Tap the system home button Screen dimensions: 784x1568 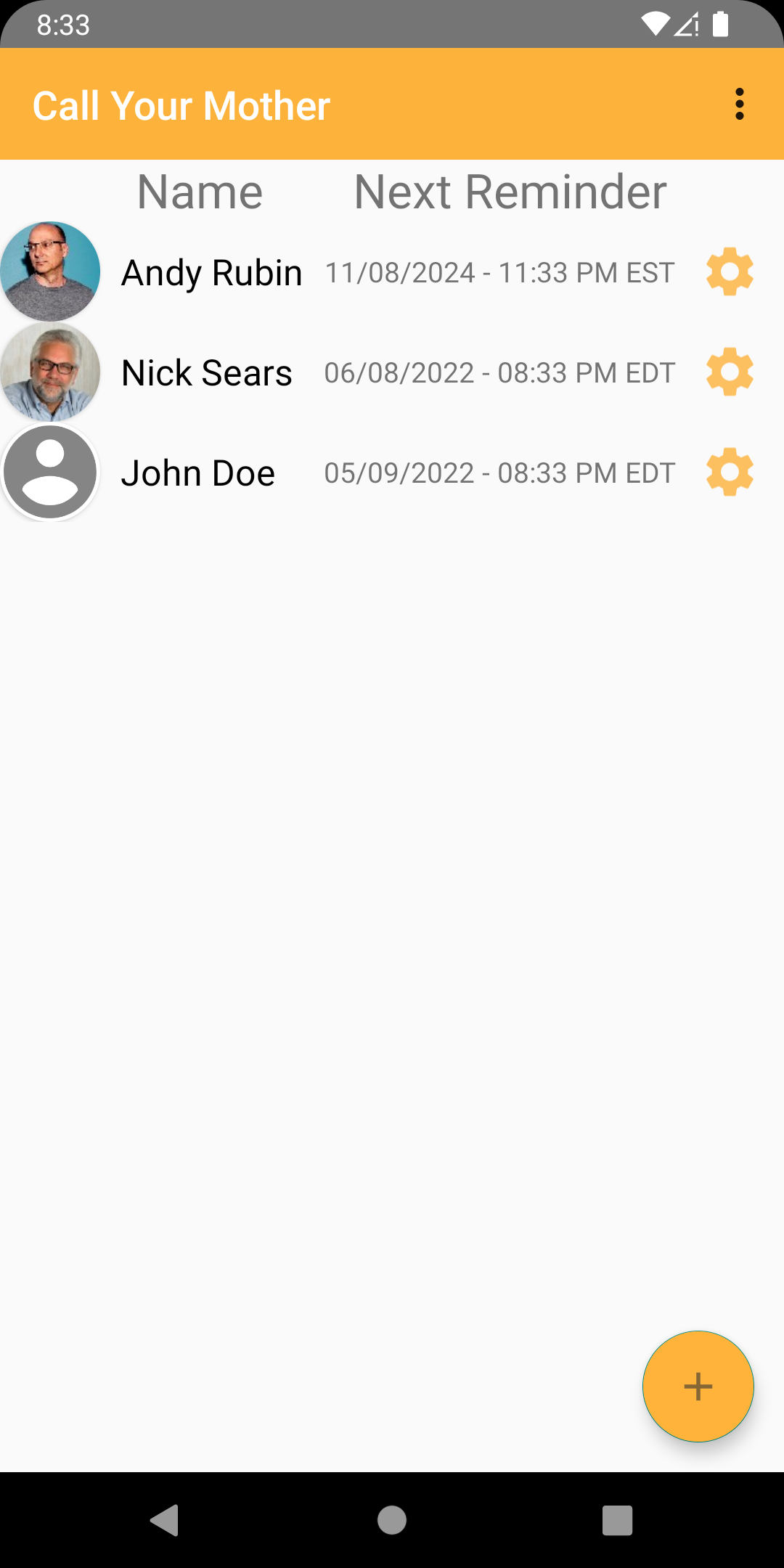tap(392, 1520)
